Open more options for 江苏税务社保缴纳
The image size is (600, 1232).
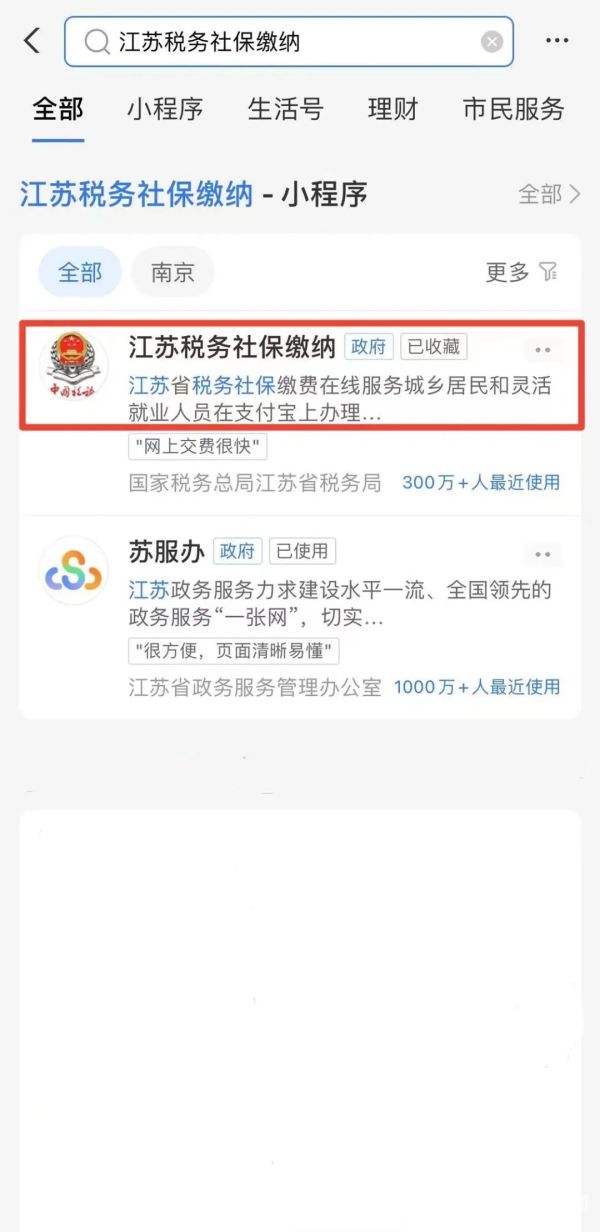(543, 350)
